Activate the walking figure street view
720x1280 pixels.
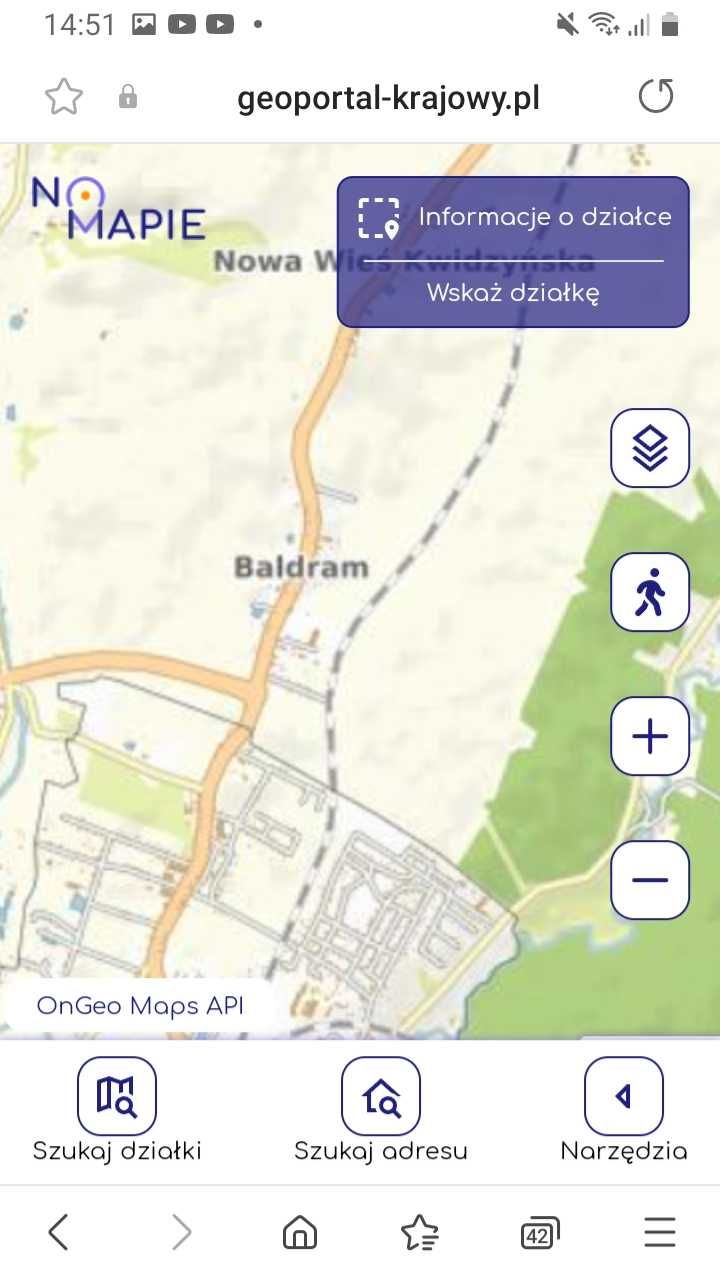pyautogui.click(x=650, y=592)
